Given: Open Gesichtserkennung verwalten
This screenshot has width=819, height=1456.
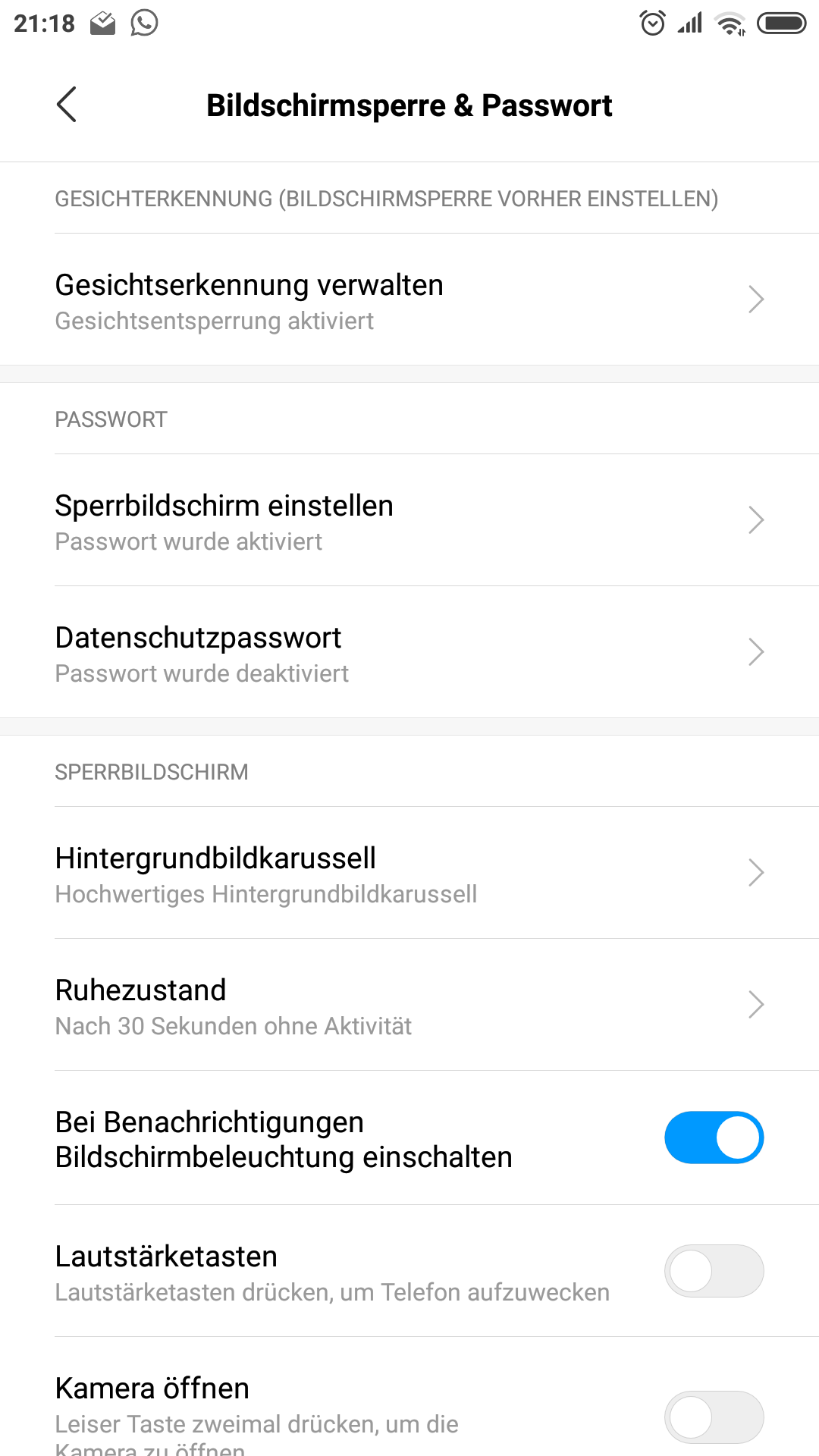Looking at the screenshot, I should (x=409, y=300).
